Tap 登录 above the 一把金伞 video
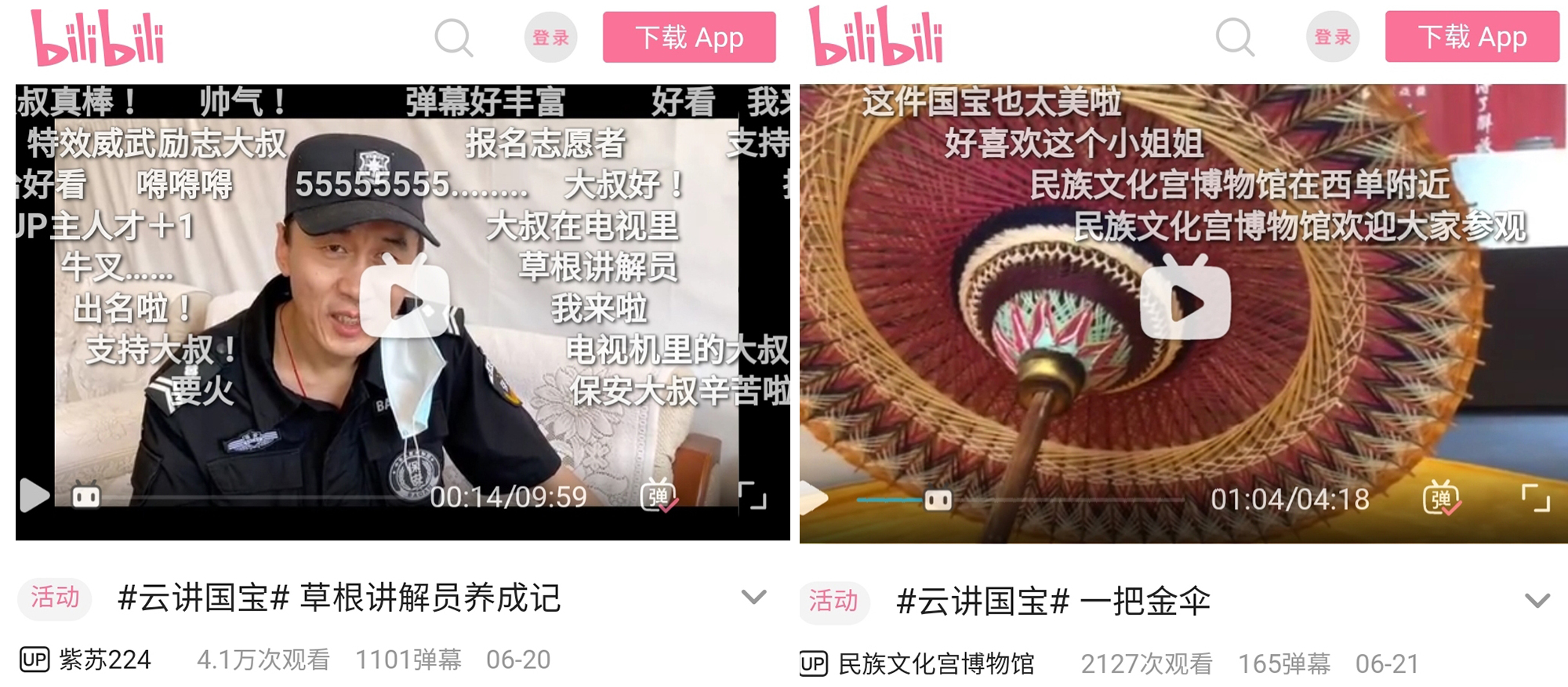 click(x=1333, y=37)
